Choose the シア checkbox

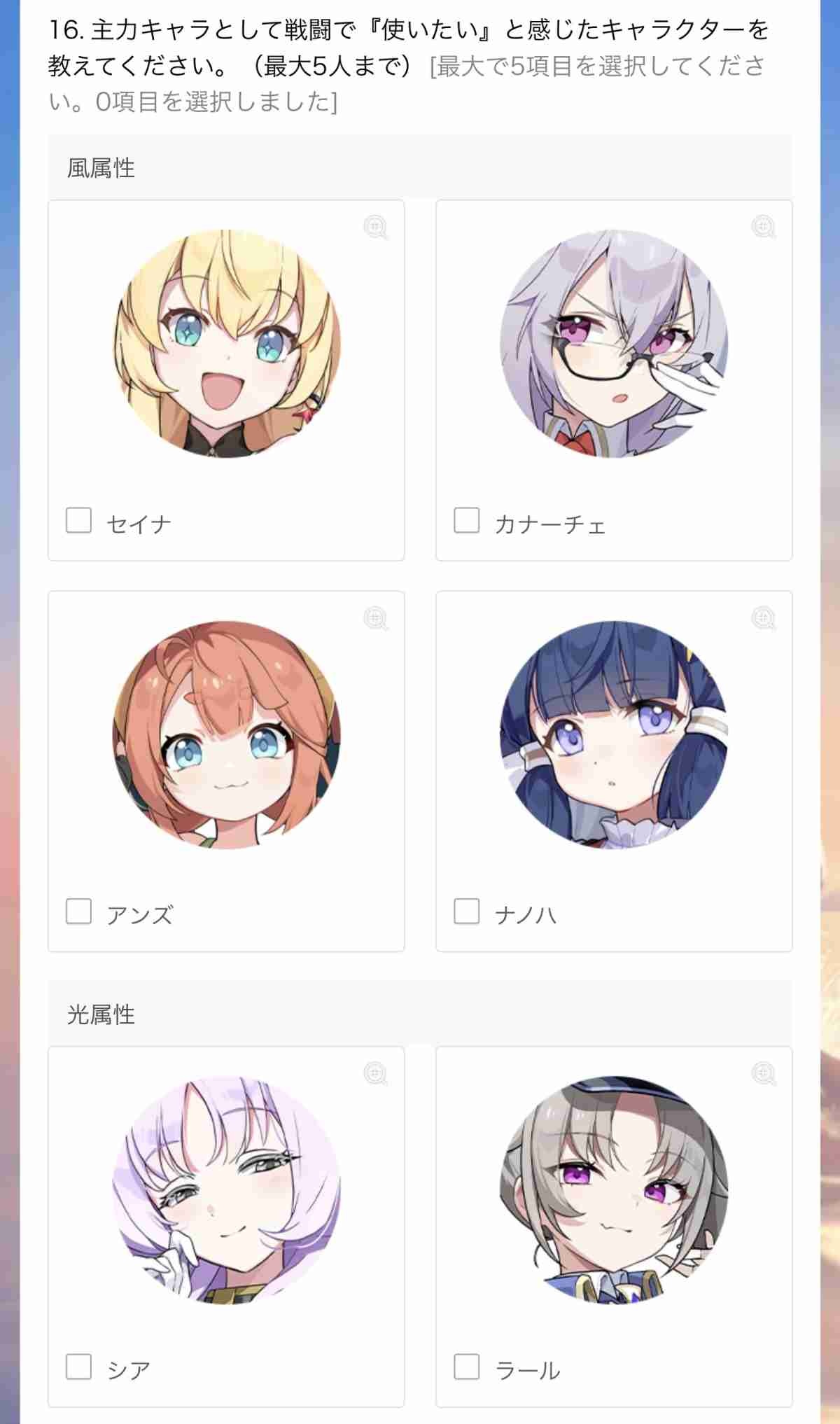(x=78, y=1366)
